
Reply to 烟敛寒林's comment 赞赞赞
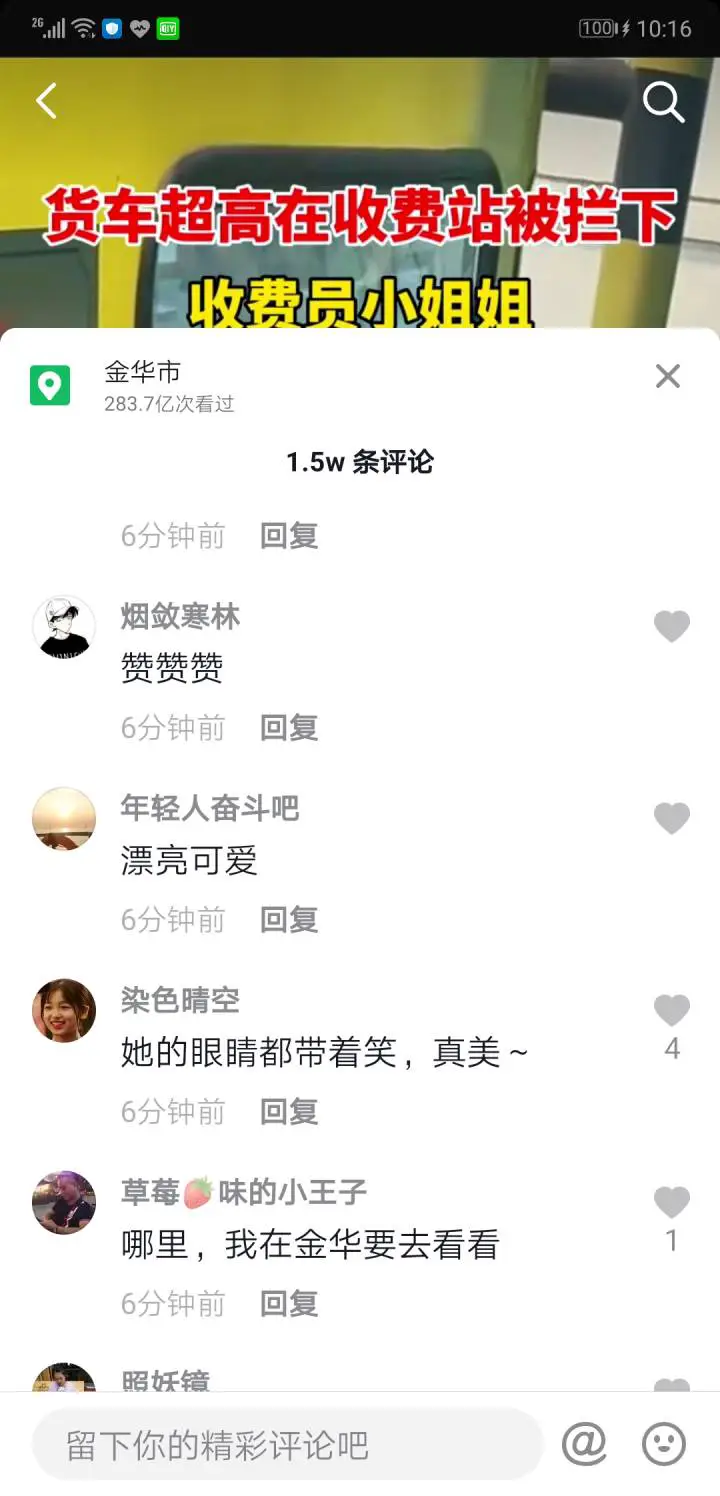[x=289, y=728]
